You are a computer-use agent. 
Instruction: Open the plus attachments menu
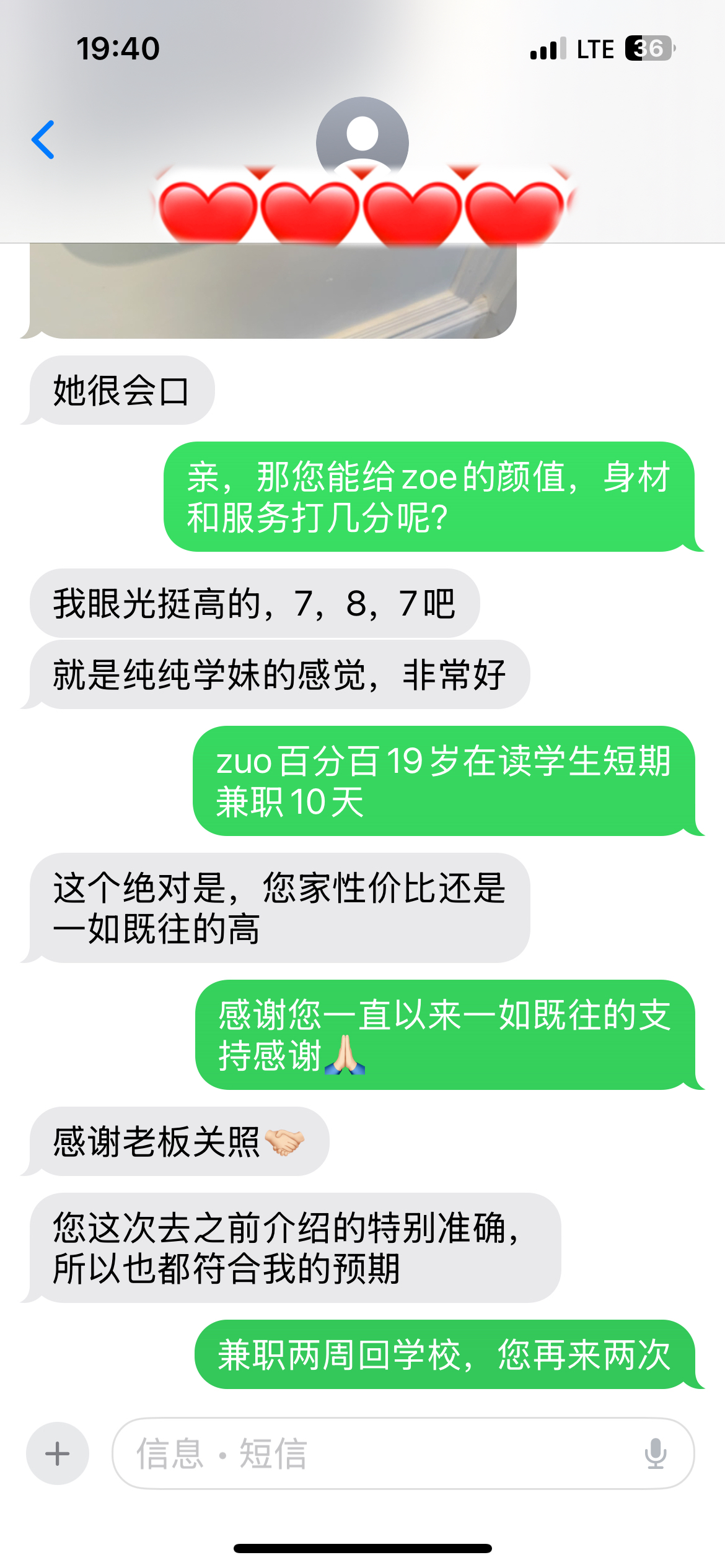[x=57, y=1453]
